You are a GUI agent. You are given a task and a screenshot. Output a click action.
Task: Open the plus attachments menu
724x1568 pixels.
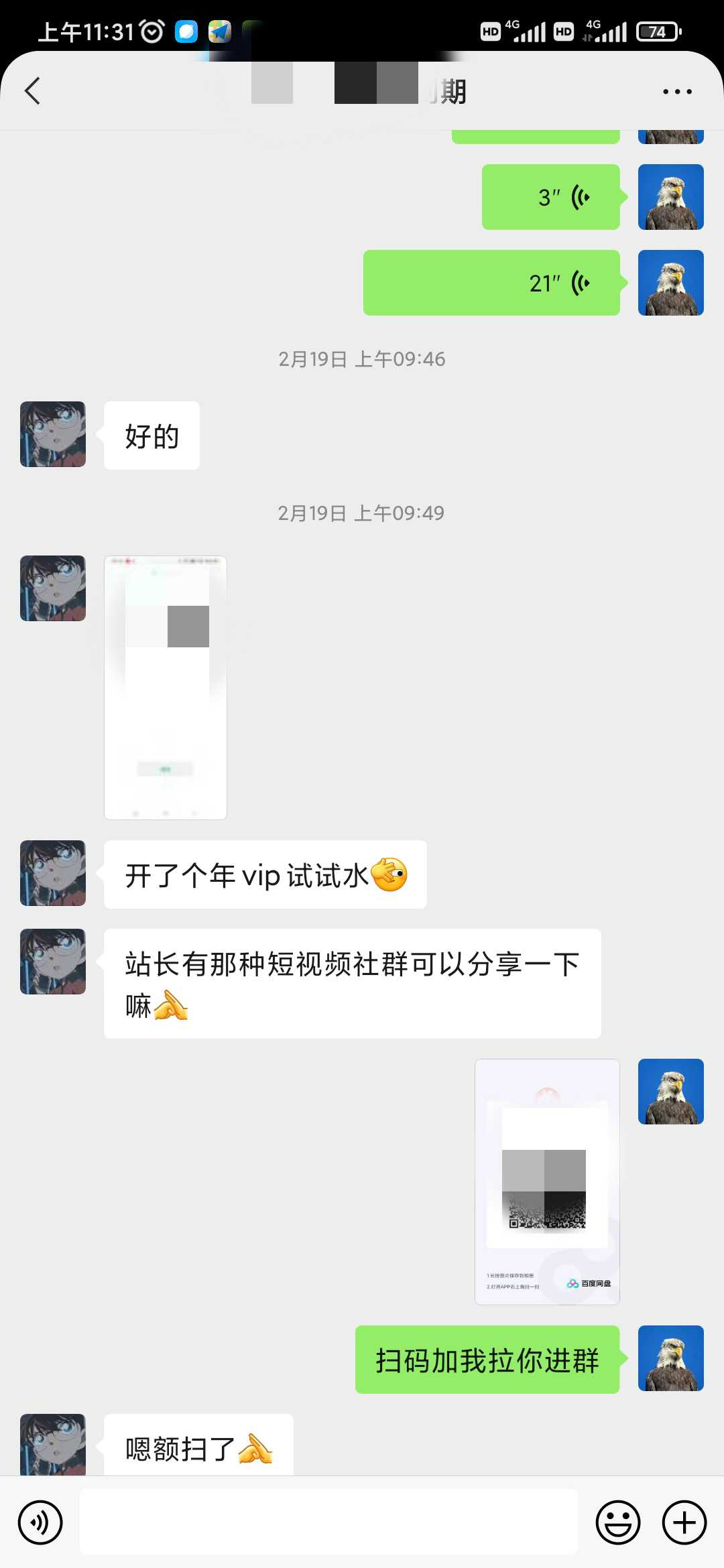coord(684,1522)
